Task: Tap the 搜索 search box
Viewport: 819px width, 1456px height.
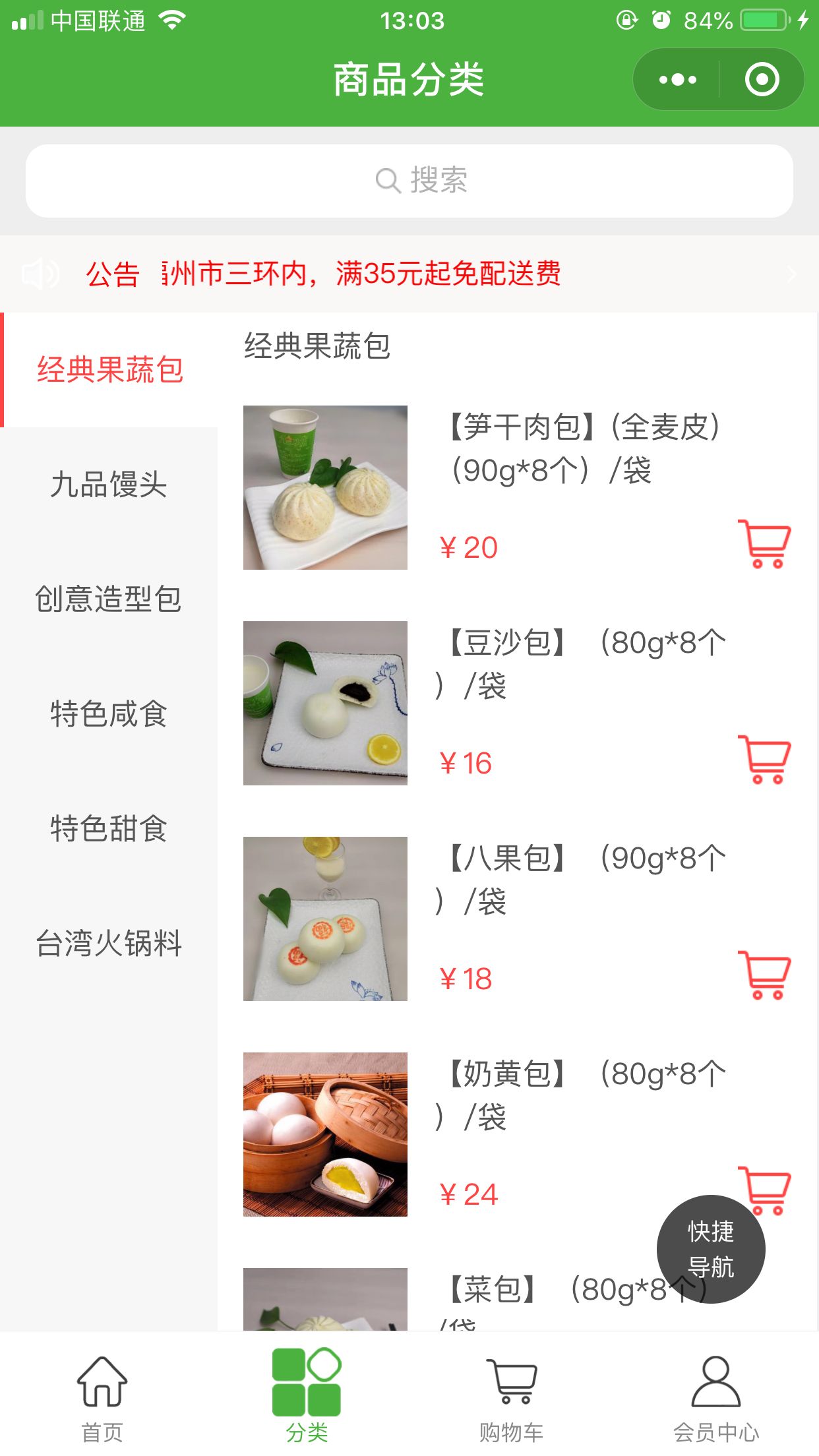Action: click(x=409, y=181)
